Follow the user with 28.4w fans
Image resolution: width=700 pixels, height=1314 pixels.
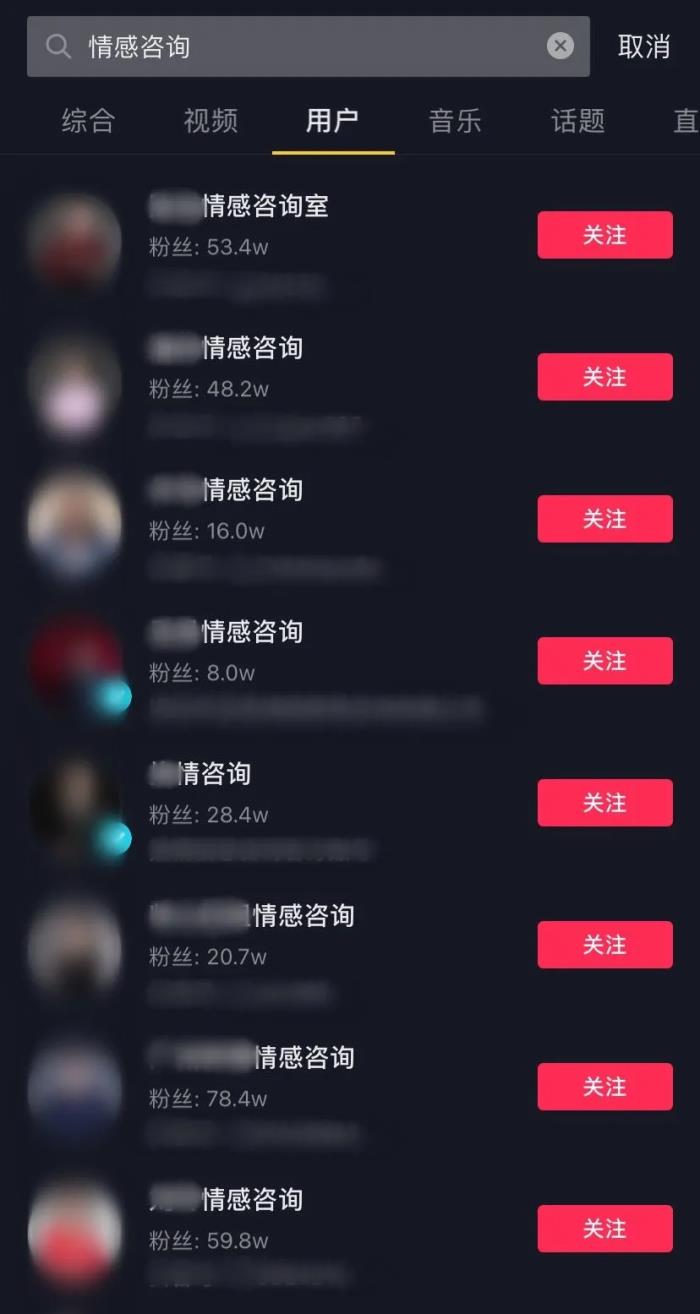(604, 803)
